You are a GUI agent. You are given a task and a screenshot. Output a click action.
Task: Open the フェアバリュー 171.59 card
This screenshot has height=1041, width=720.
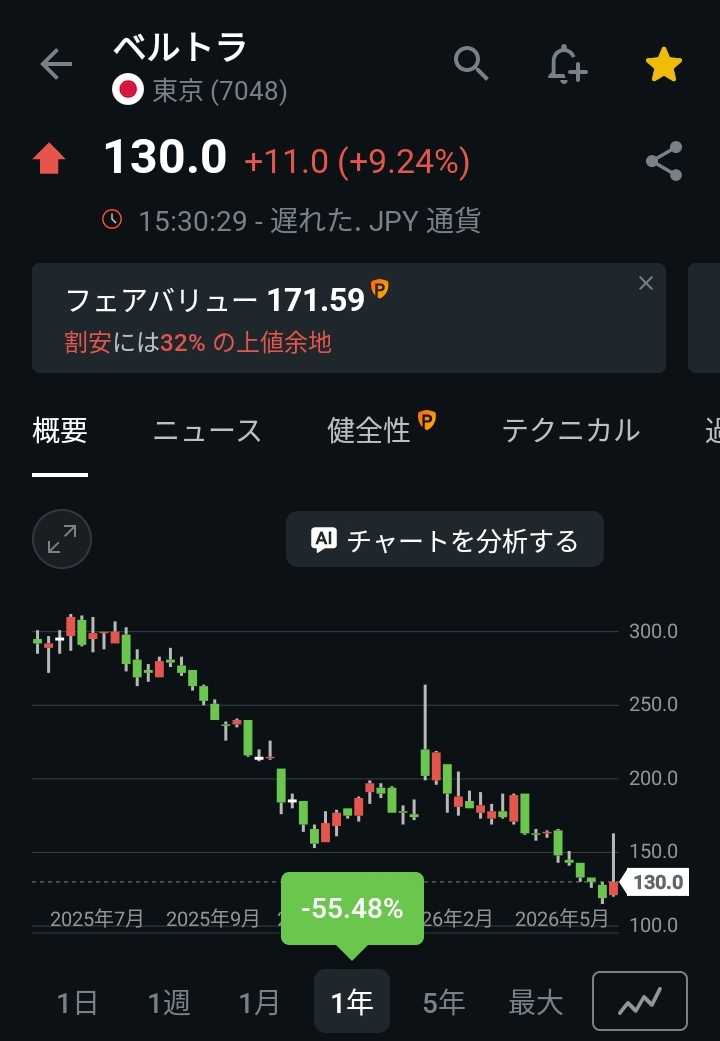coord(349,318)
